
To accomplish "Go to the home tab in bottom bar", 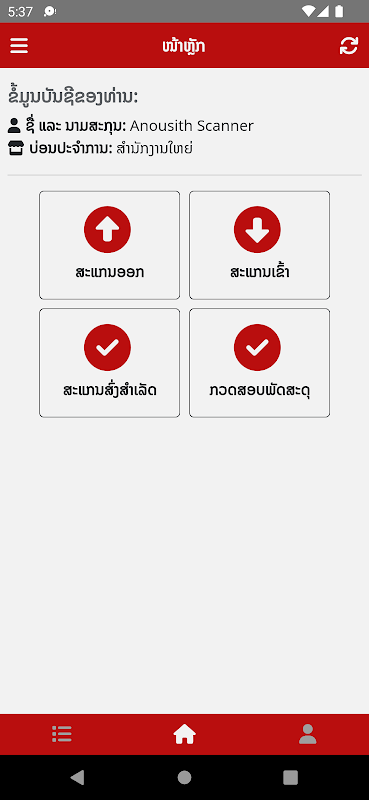I will pos(184,734).
